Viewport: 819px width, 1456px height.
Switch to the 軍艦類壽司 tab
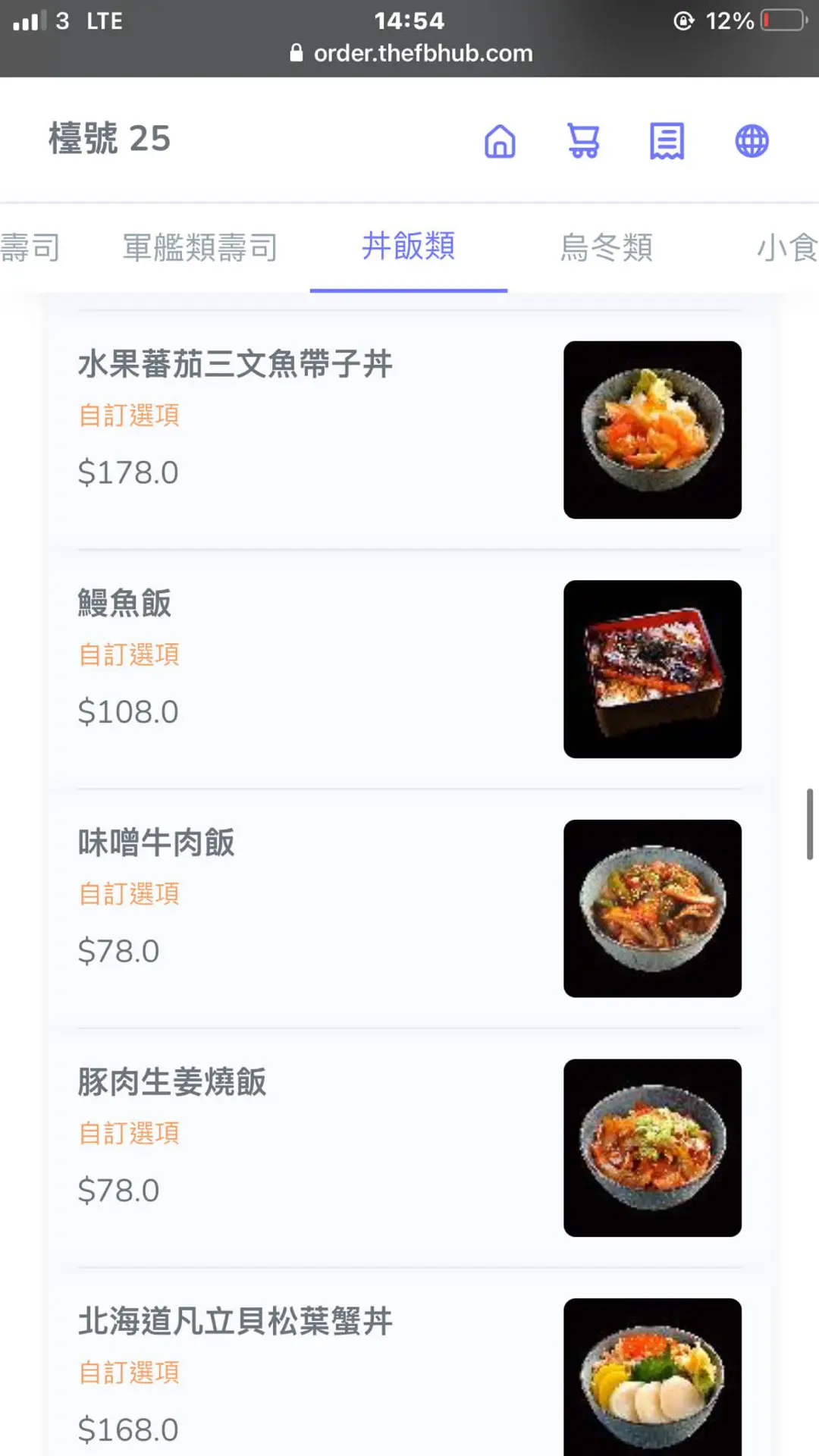pos(200,247)
